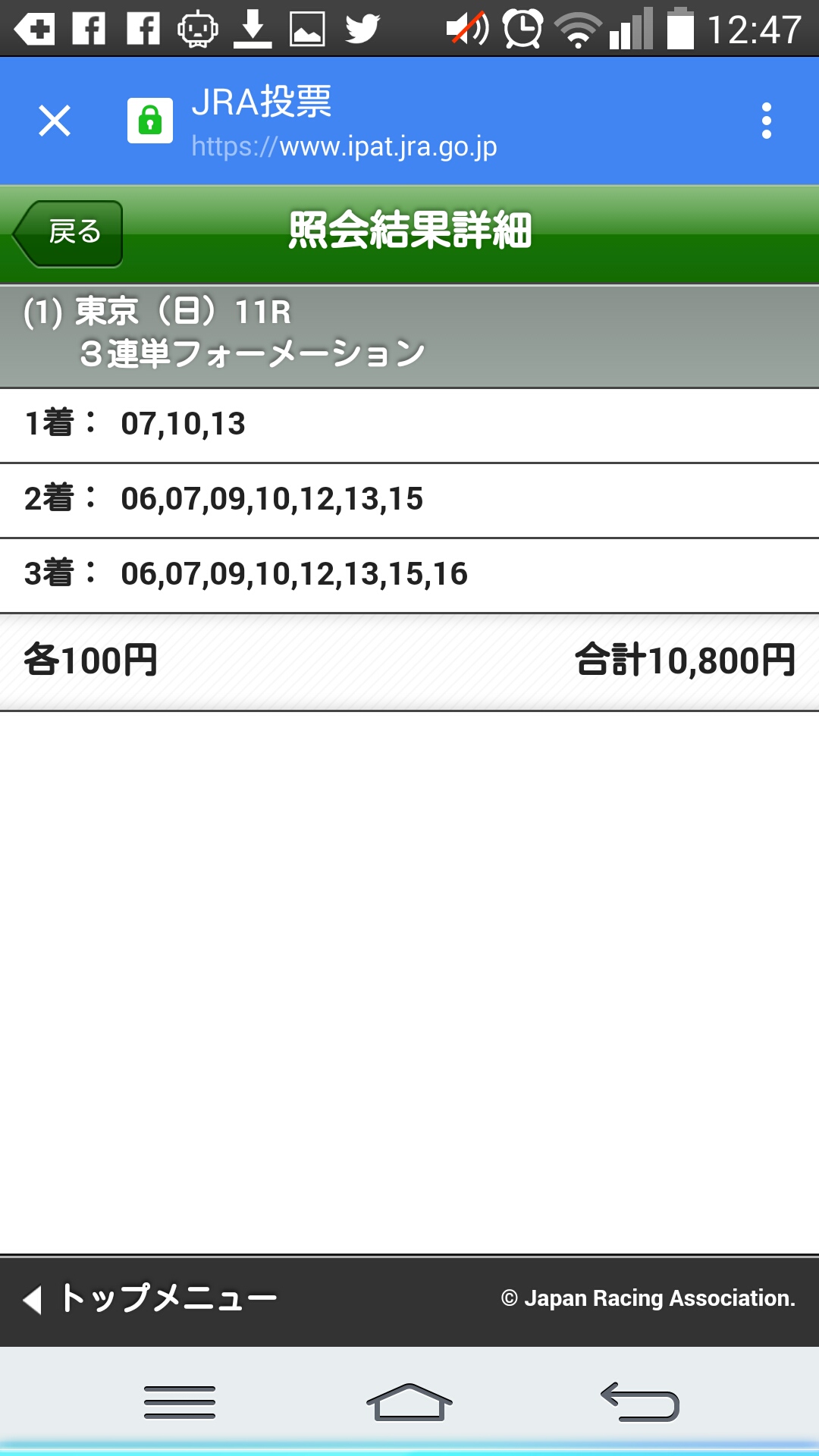Viewport: 819px width, 1456px height.
Task: Open the browser overflow menu
Action: [x=766, y=121]
